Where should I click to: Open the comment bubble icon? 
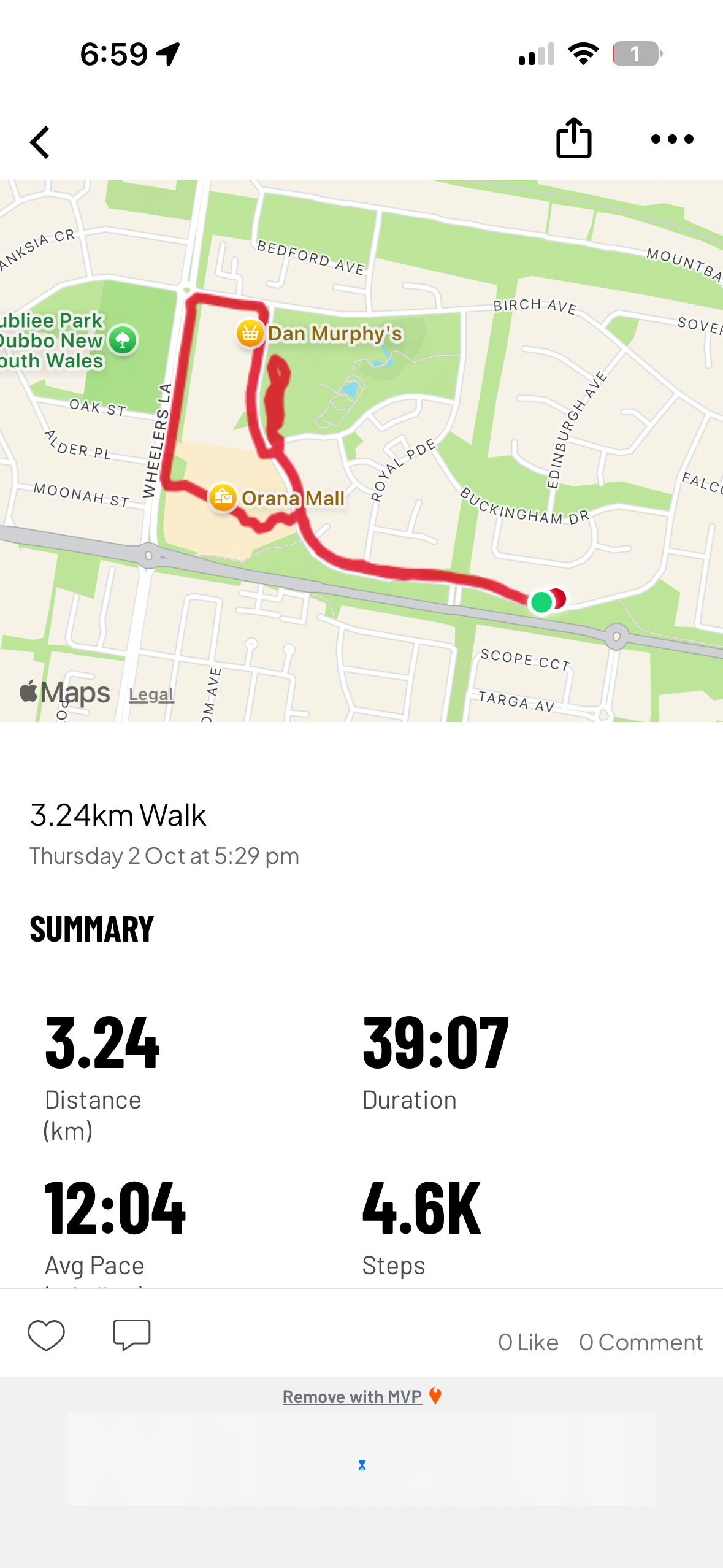click(x=131, y=1335)
